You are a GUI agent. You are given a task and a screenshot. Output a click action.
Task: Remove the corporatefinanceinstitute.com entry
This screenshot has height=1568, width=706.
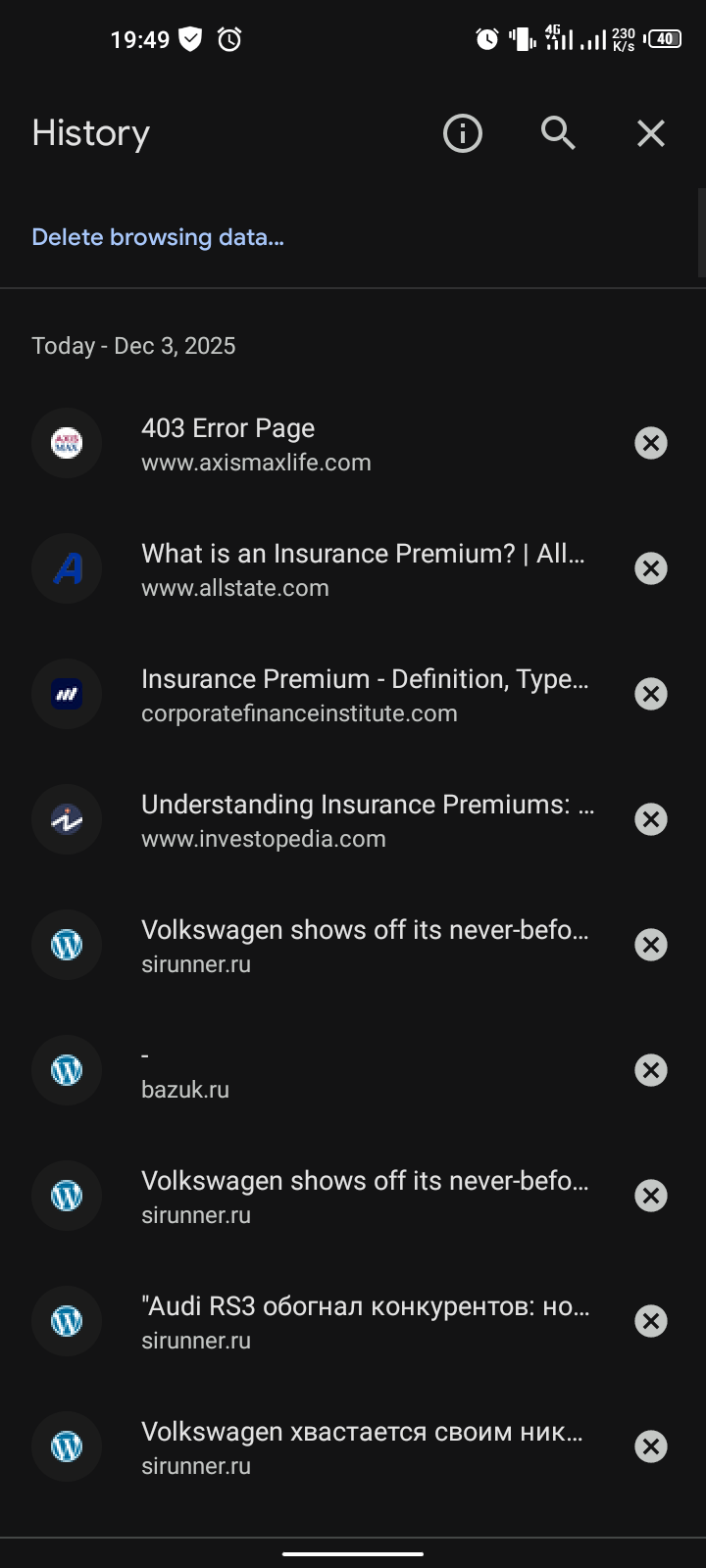pos(651,694)
